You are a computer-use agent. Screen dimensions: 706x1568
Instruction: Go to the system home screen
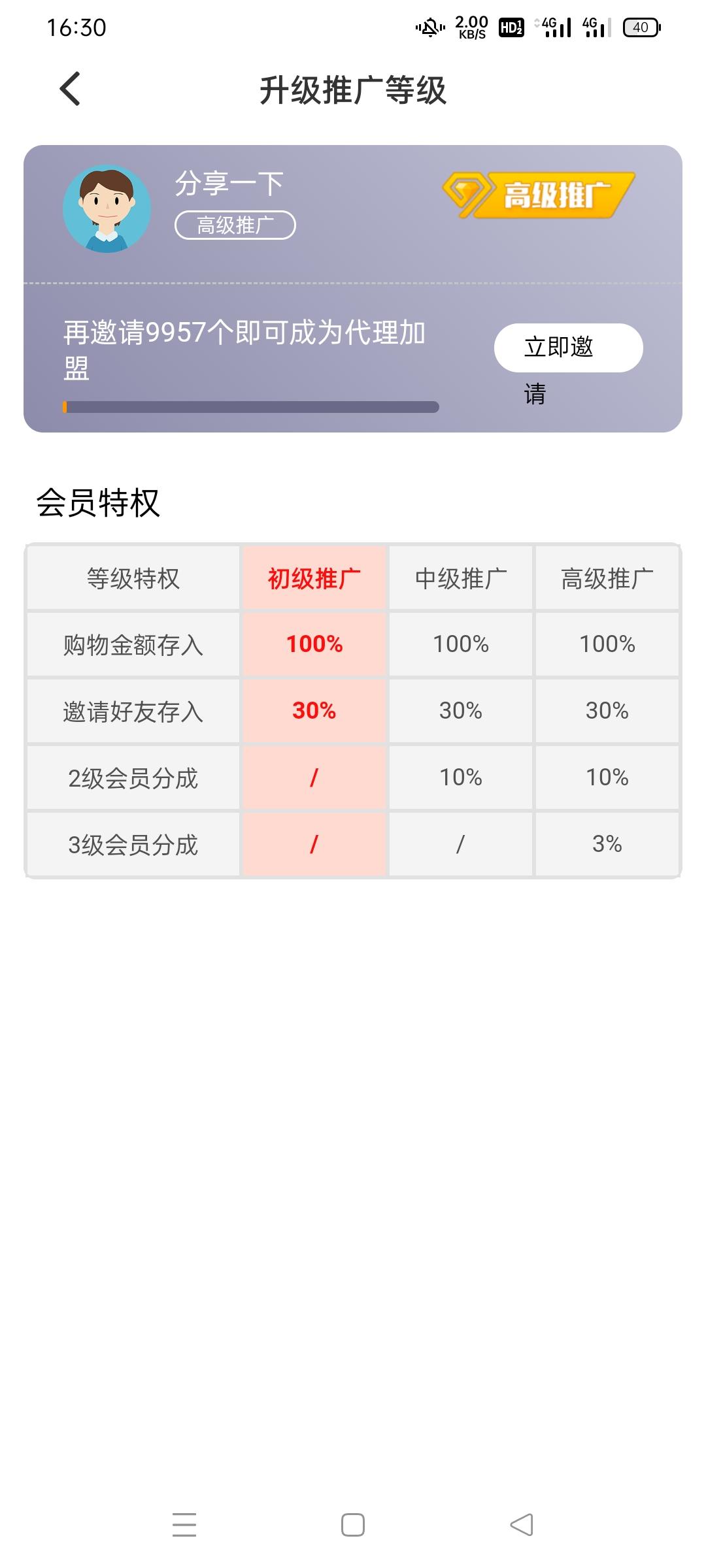point(353,1525)
